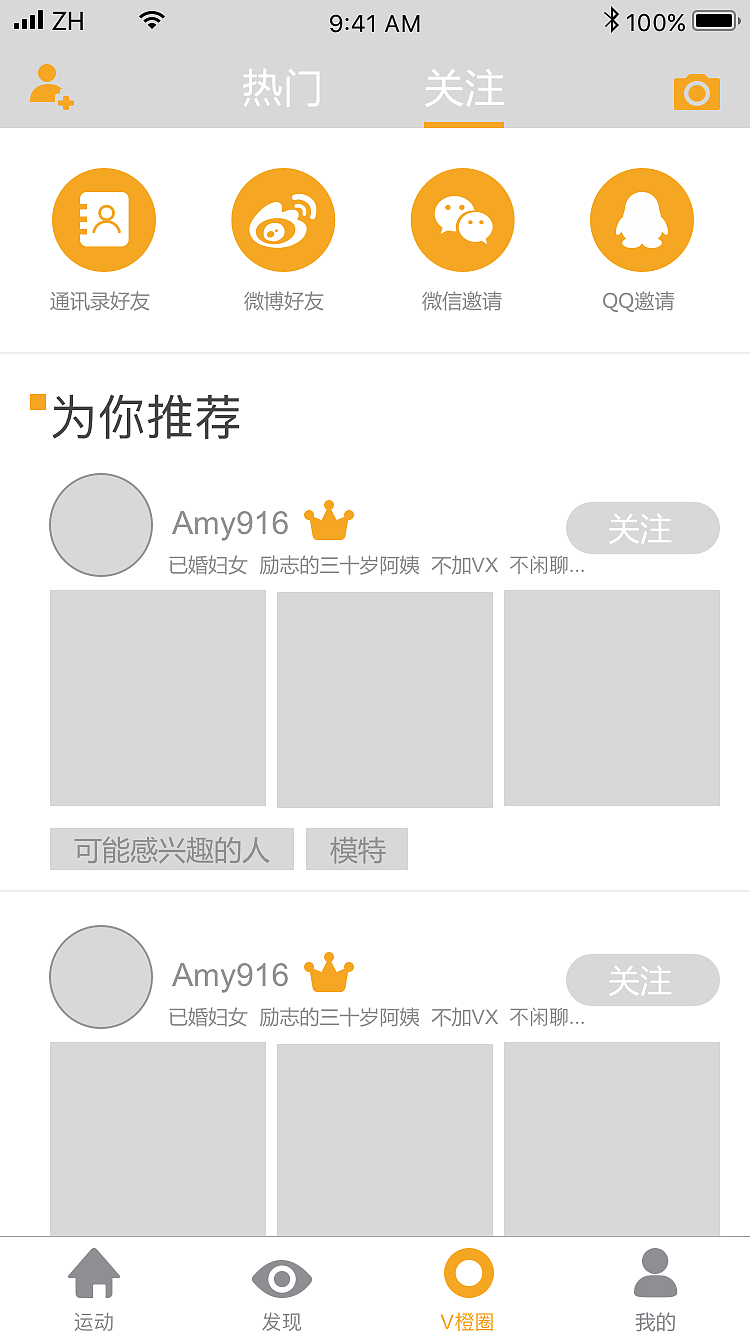Image resolution: width=750 pixels, height=1334 pixels.
Task: Follow Amy916 with the first 关注 button
Action: tap(643, 529)
